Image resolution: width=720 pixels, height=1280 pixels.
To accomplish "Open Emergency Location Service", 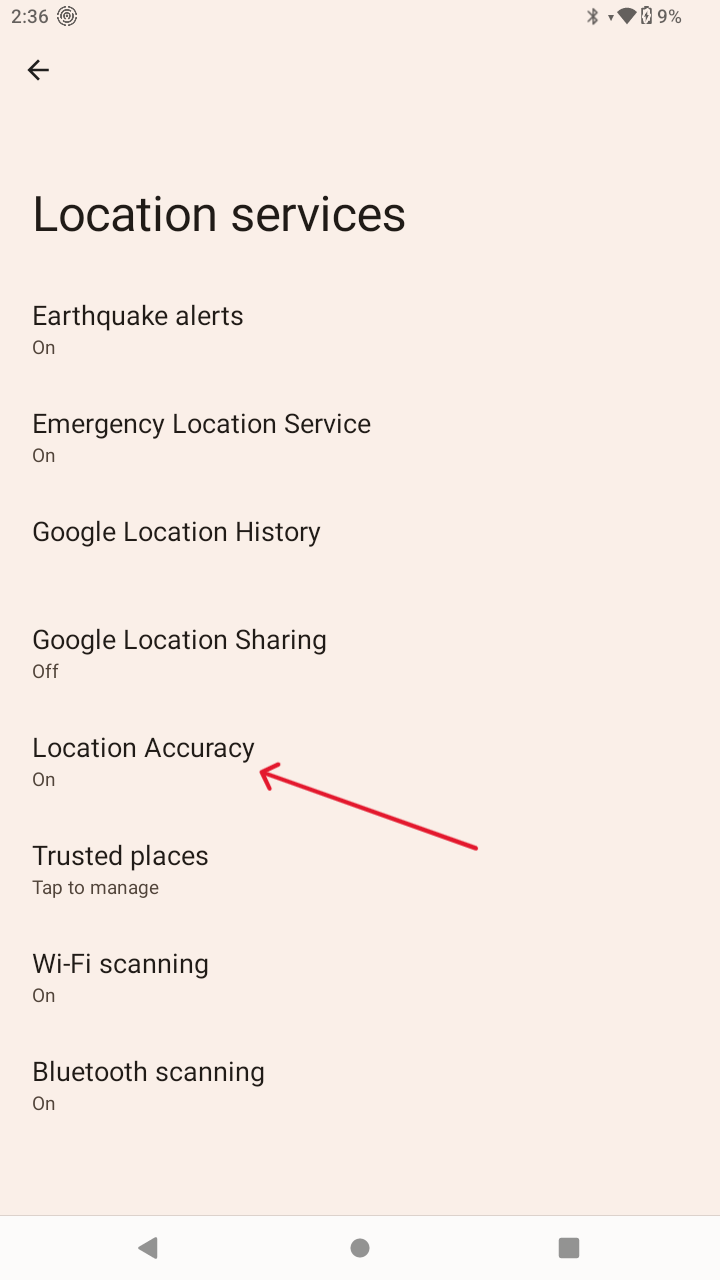I will pos(201,437).
